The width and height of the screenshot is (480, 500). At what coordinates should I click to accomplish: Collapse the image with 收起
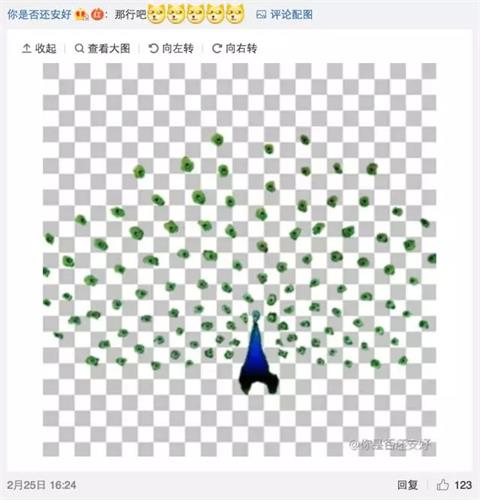tap(39, 49)
